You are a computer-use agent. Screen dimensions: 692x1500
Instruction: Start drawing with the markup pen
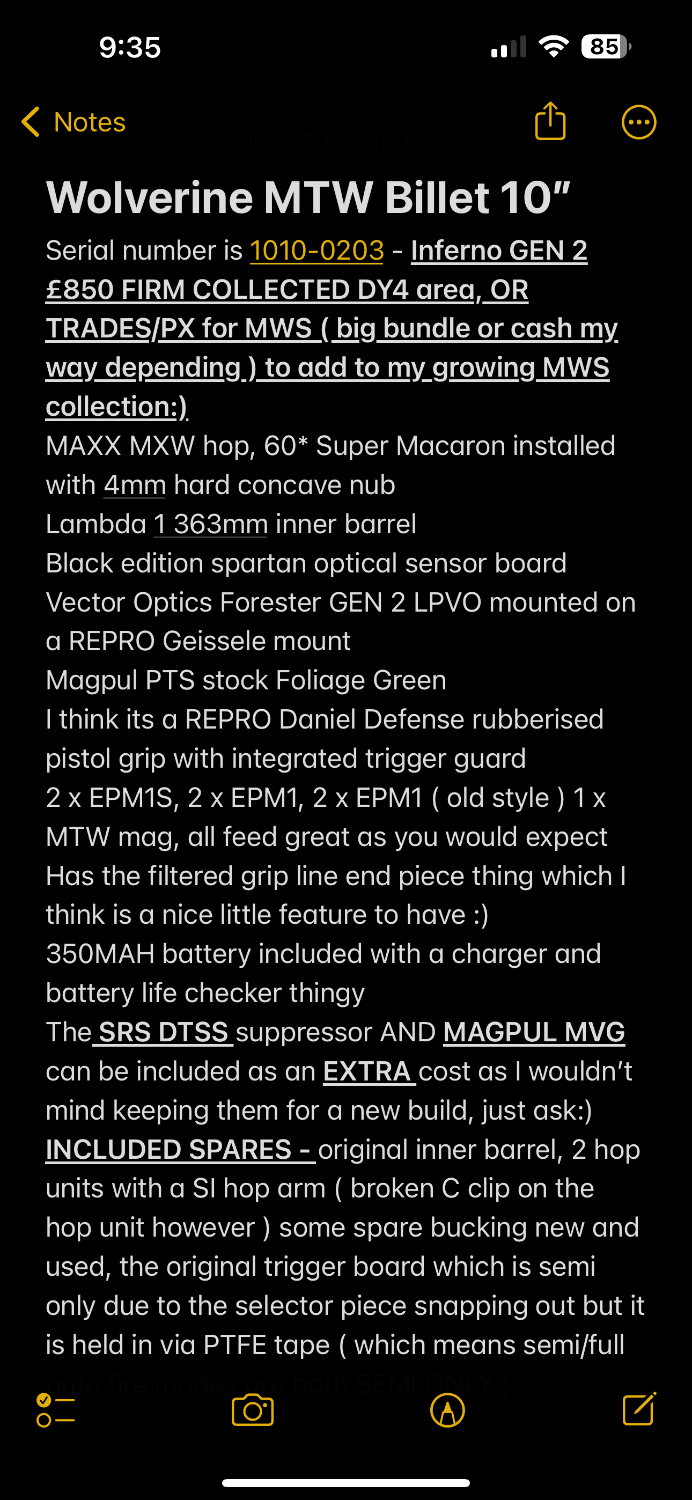click(x=447, y=1409)
